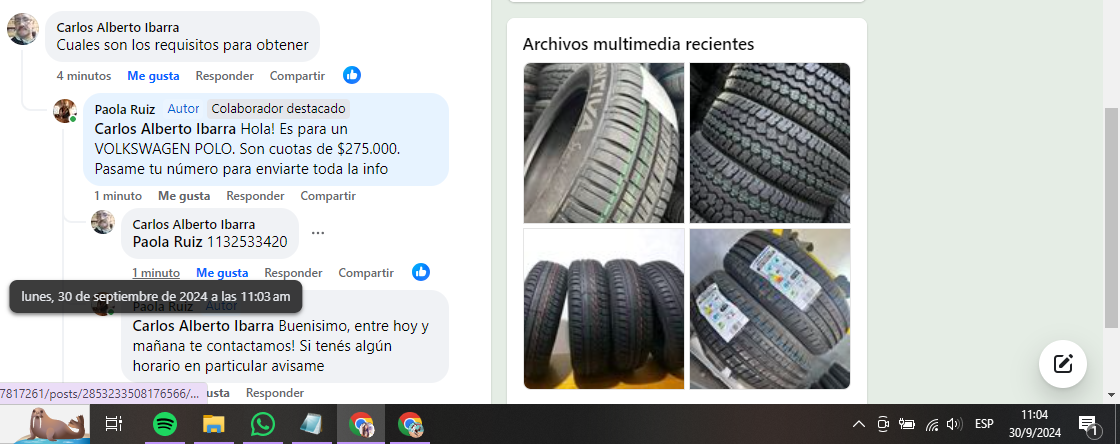
Task: Open WhatsApp from the taskbar
Action: point(262,424)
